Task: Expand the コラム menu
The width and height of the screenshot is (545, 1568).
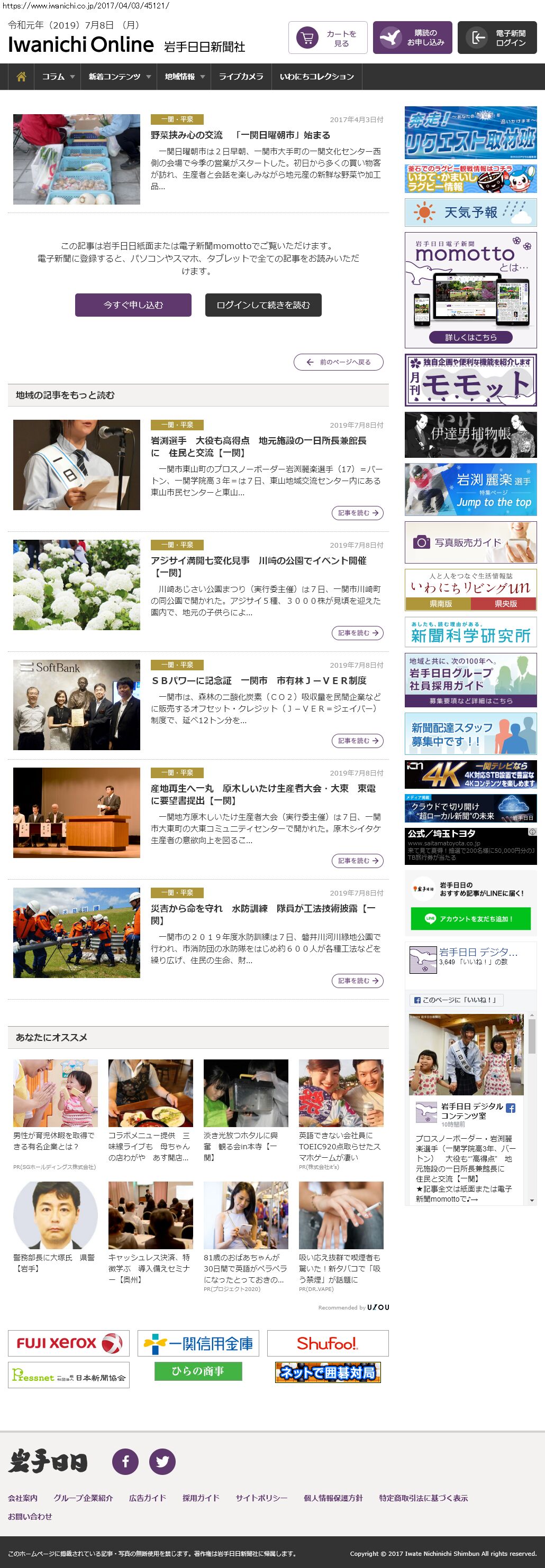Action: click(x=57, y=77)
